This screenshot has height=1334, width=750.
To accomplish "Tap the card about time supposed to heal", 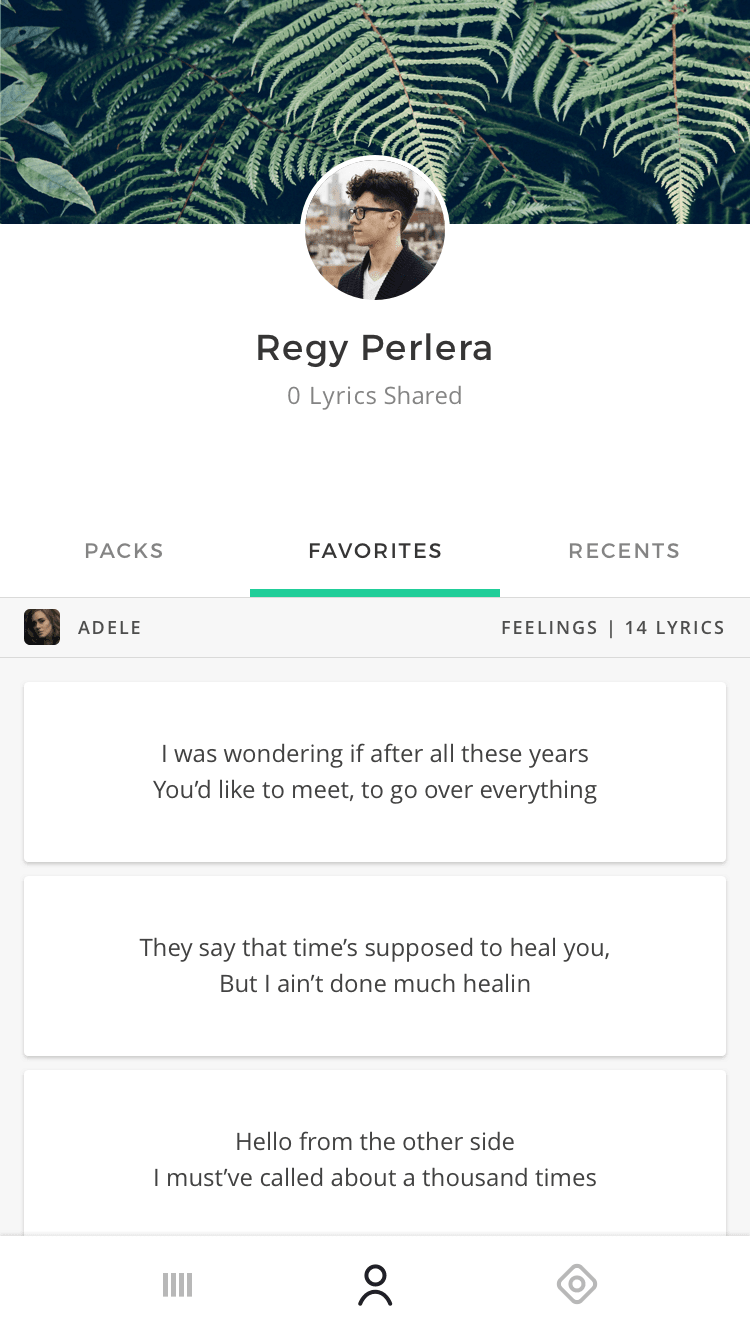I will 375,964.
